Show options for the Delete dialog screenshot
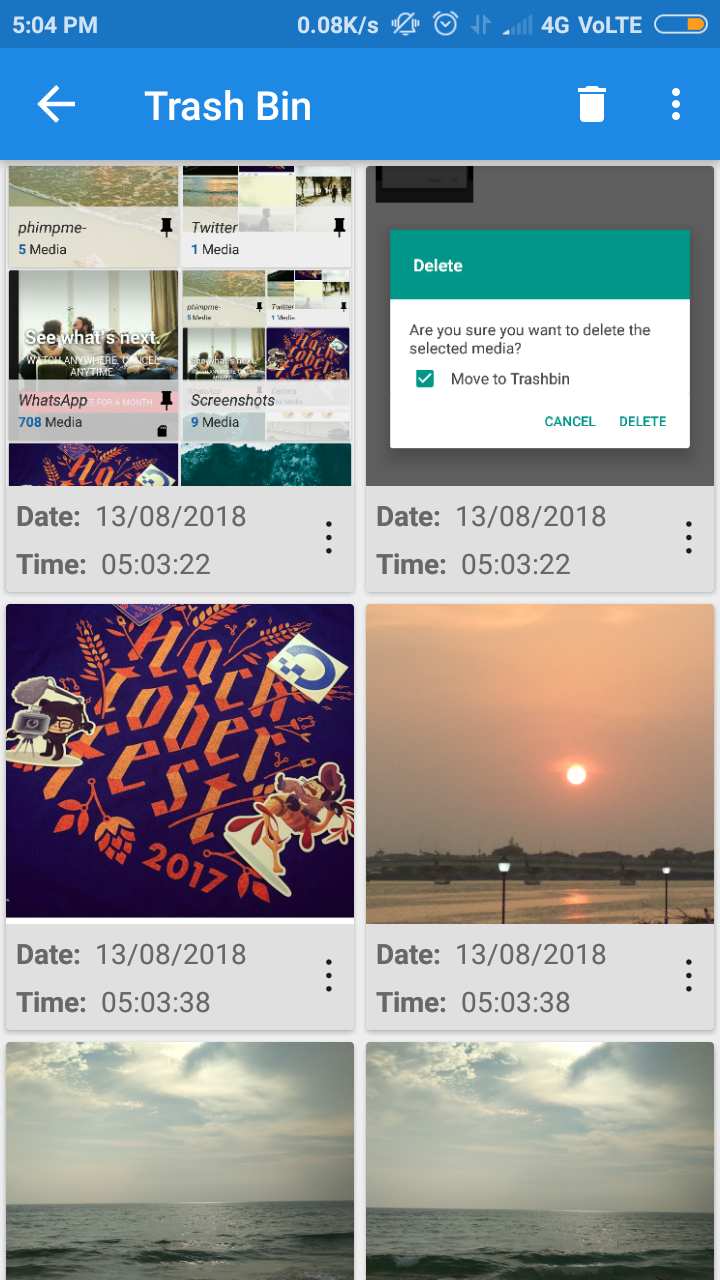This screenshot has width=720, height=1280. [688, 538]
